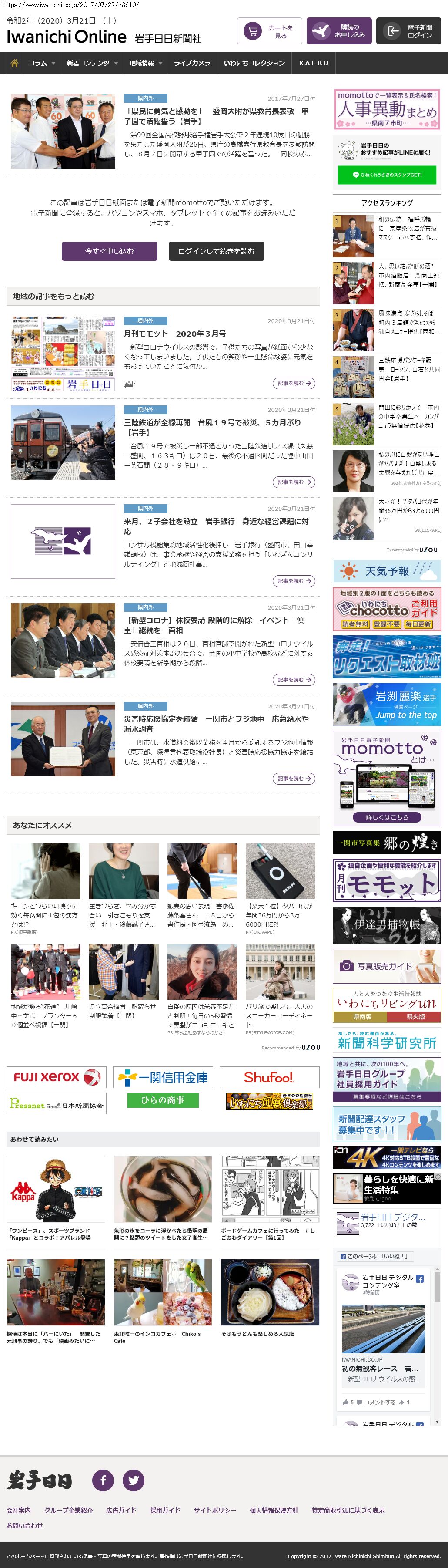Screen dimensions: 448x1568
Task: Open いわにちコレクション page
Action: pyautogui.click(x=254, y=63)
